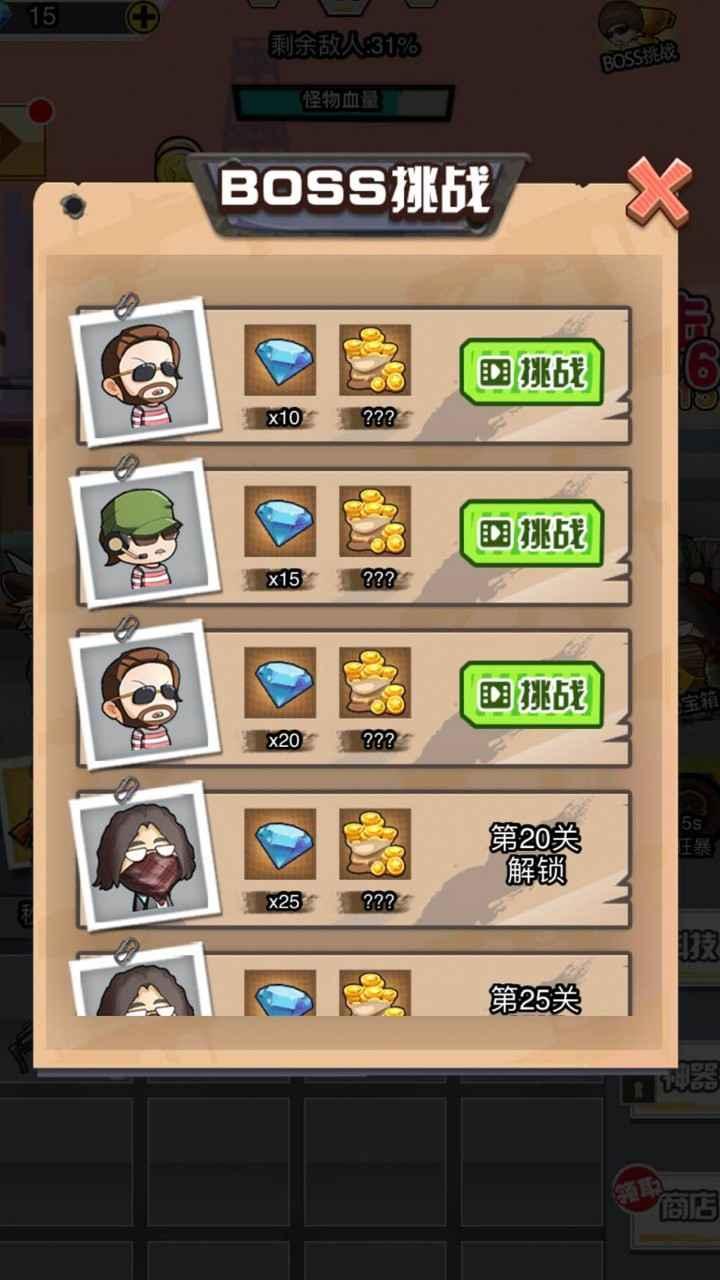Tap 挑战 for the x10 diamond boss
The height and width of the screenshot is (1280, 720).
(x=532, y=372)
